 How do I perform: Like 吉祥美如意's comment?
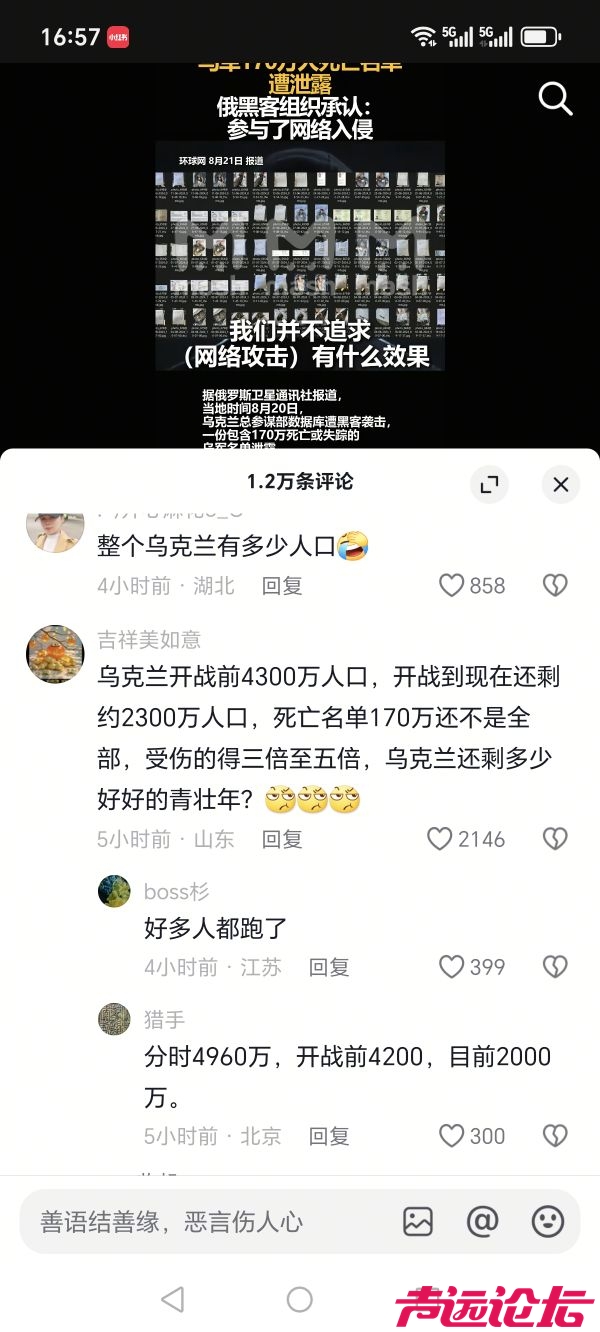coord(440,839)
